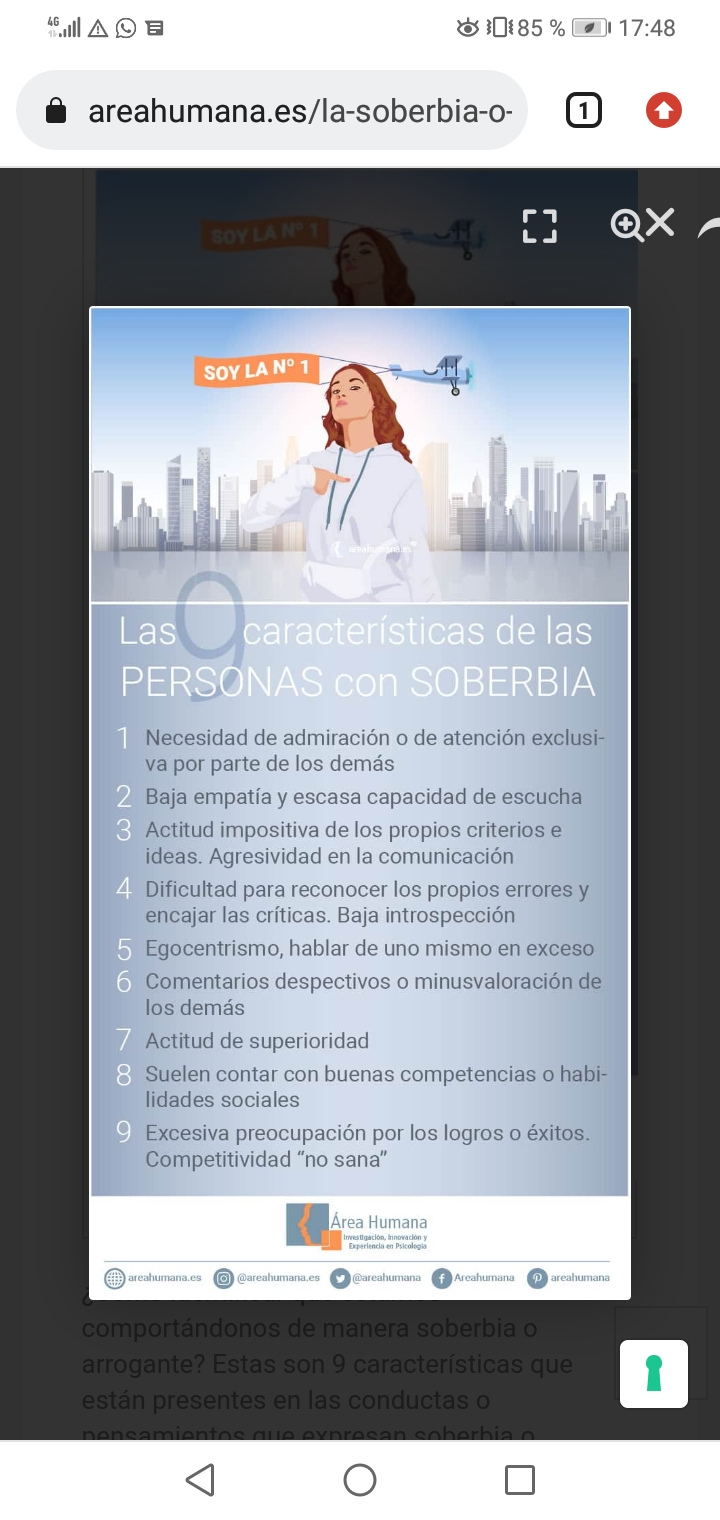This screenshot has height=1520, width=720.
Task: Toggle fullscreen view of the image
Action: point(540,226)
